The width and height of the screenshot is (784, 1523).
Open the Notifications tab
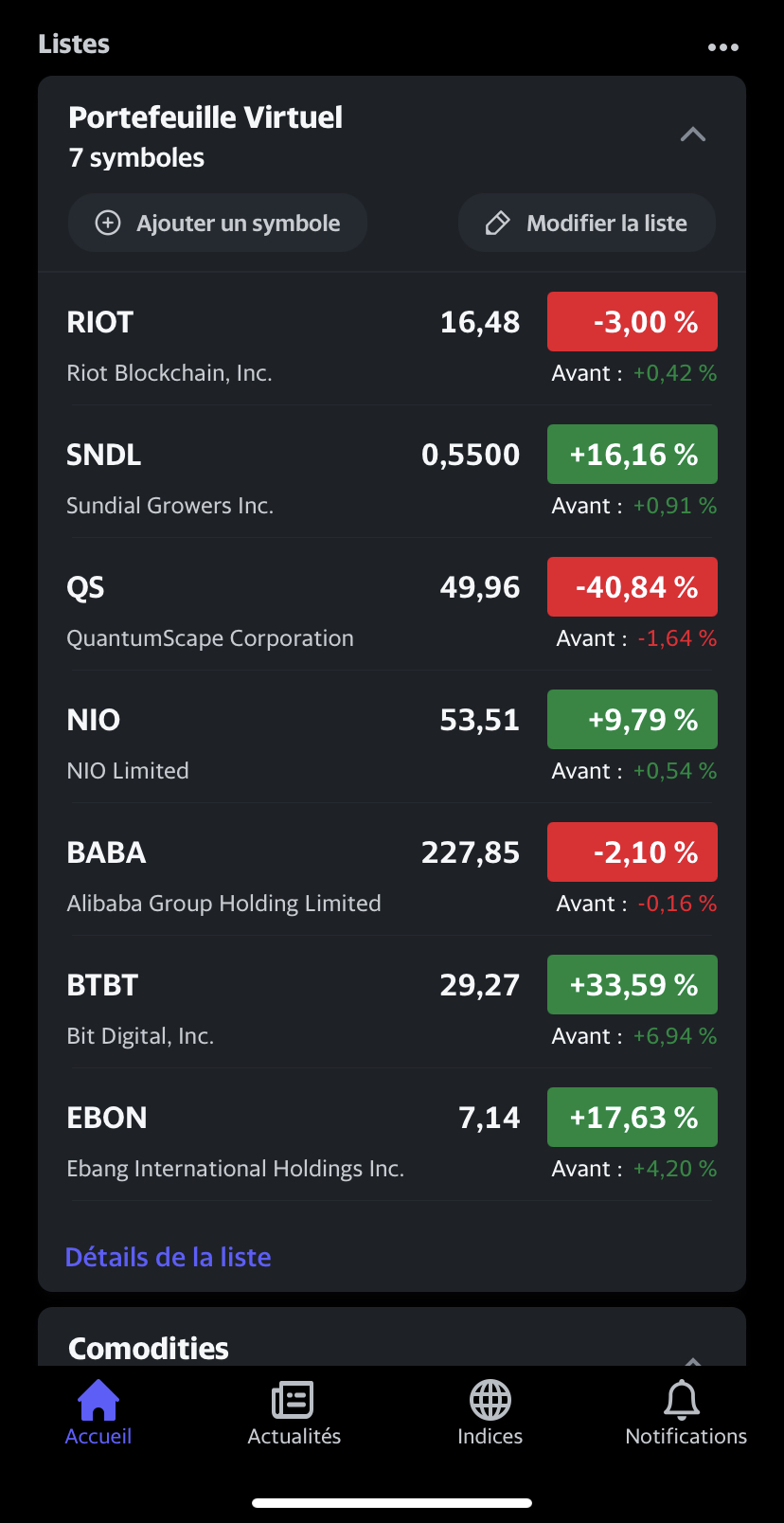pos(686,1412)
